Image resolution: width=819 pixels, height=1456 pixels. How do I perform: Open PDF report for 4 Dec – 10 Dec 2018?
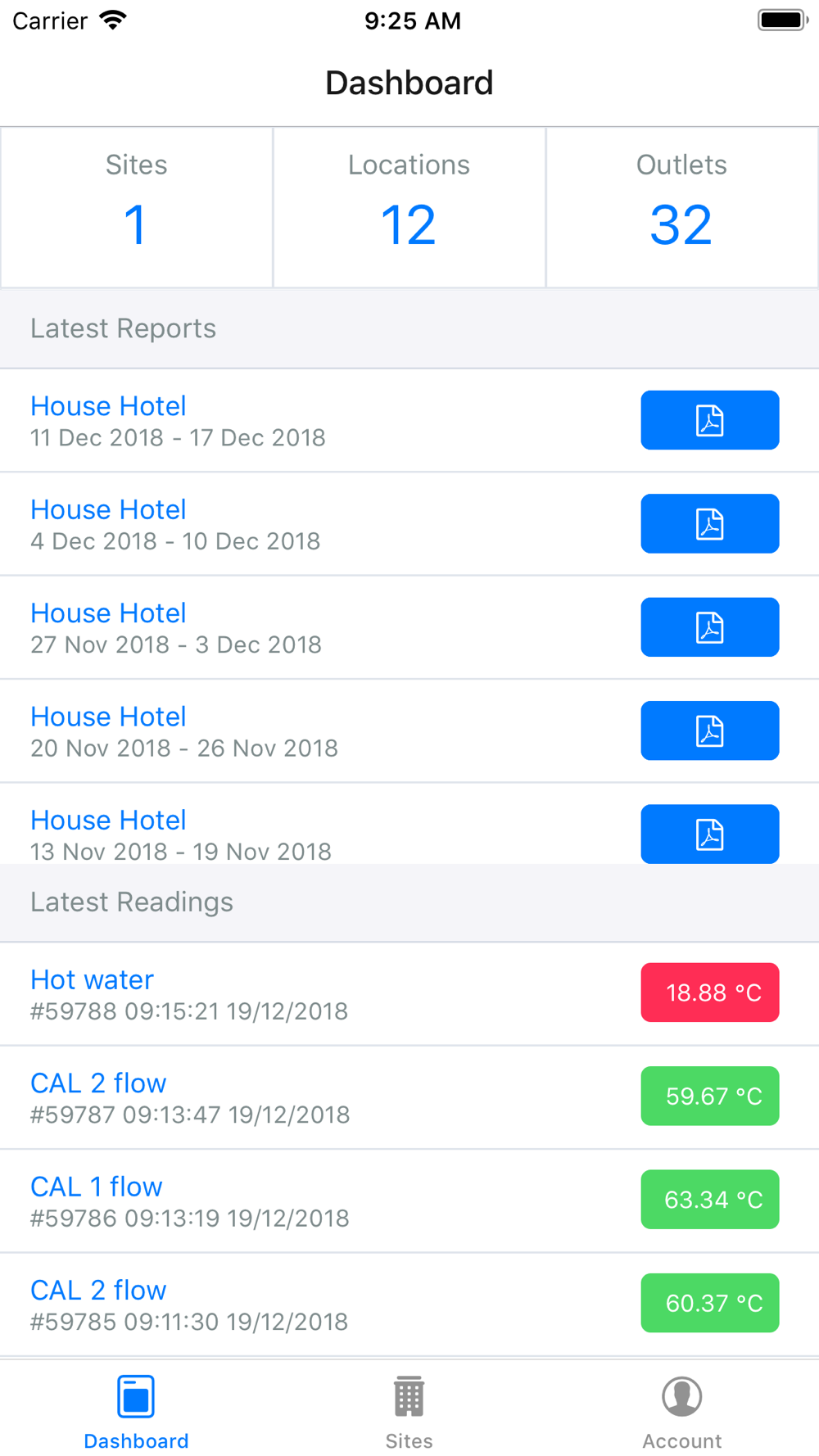[x=709, y=523]
